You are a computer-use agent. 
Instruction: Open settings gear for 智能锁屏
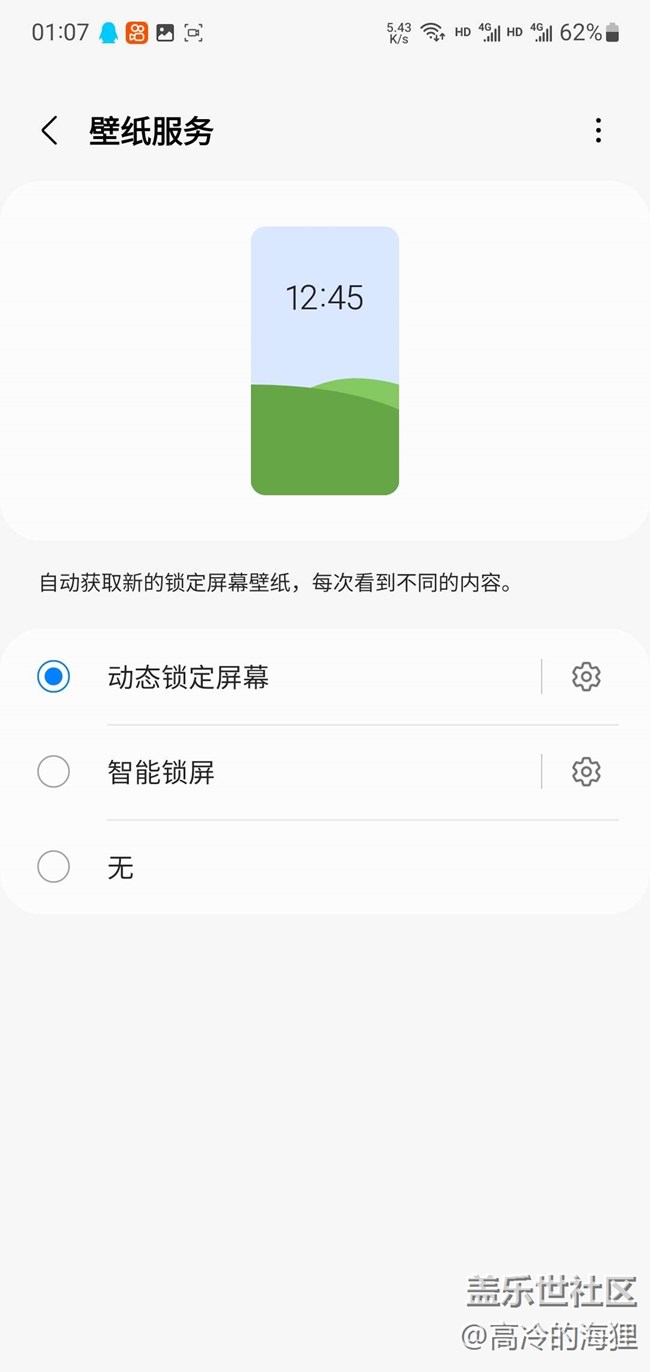586,772
